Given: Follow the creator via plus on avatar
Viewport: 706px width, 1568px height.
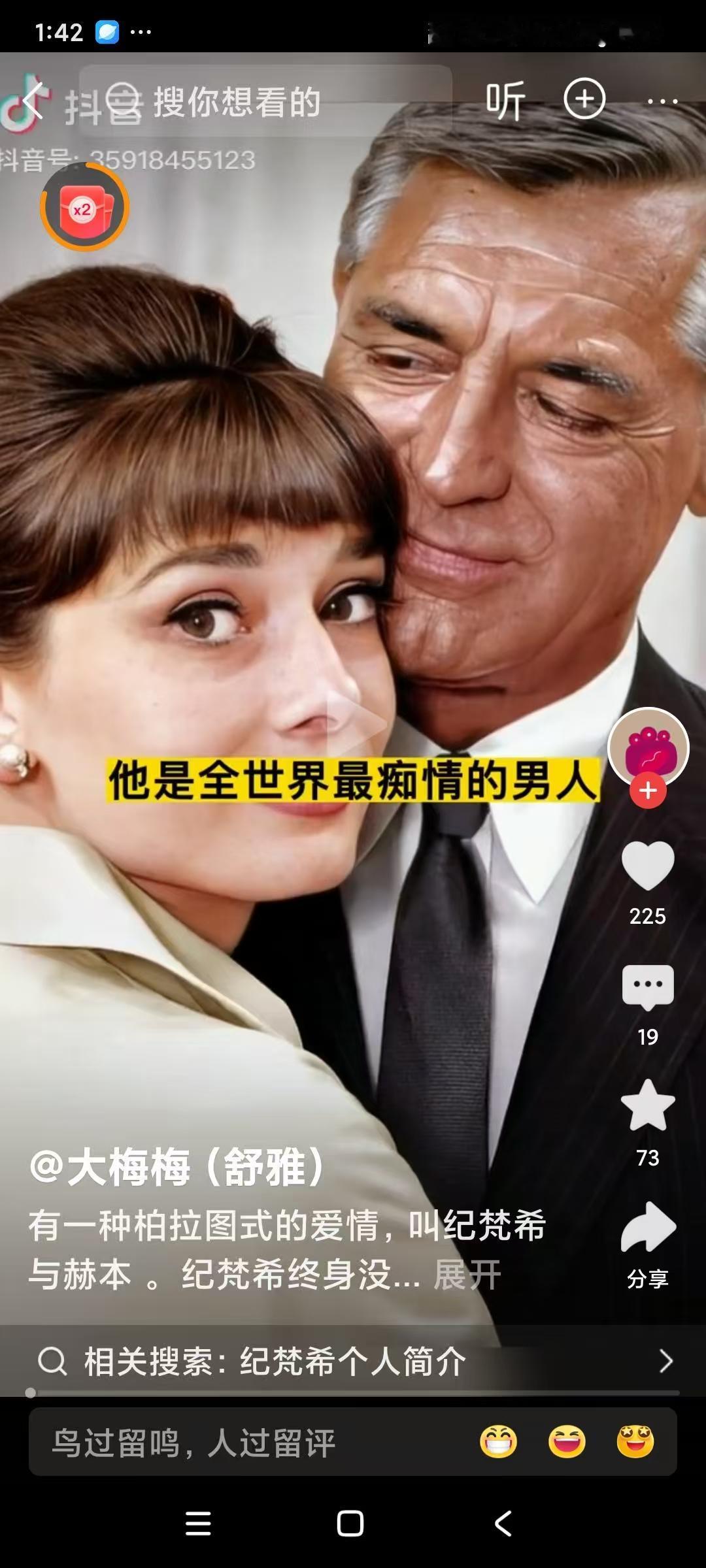Looking at the screenshot, I should click(x=648, y=789).
